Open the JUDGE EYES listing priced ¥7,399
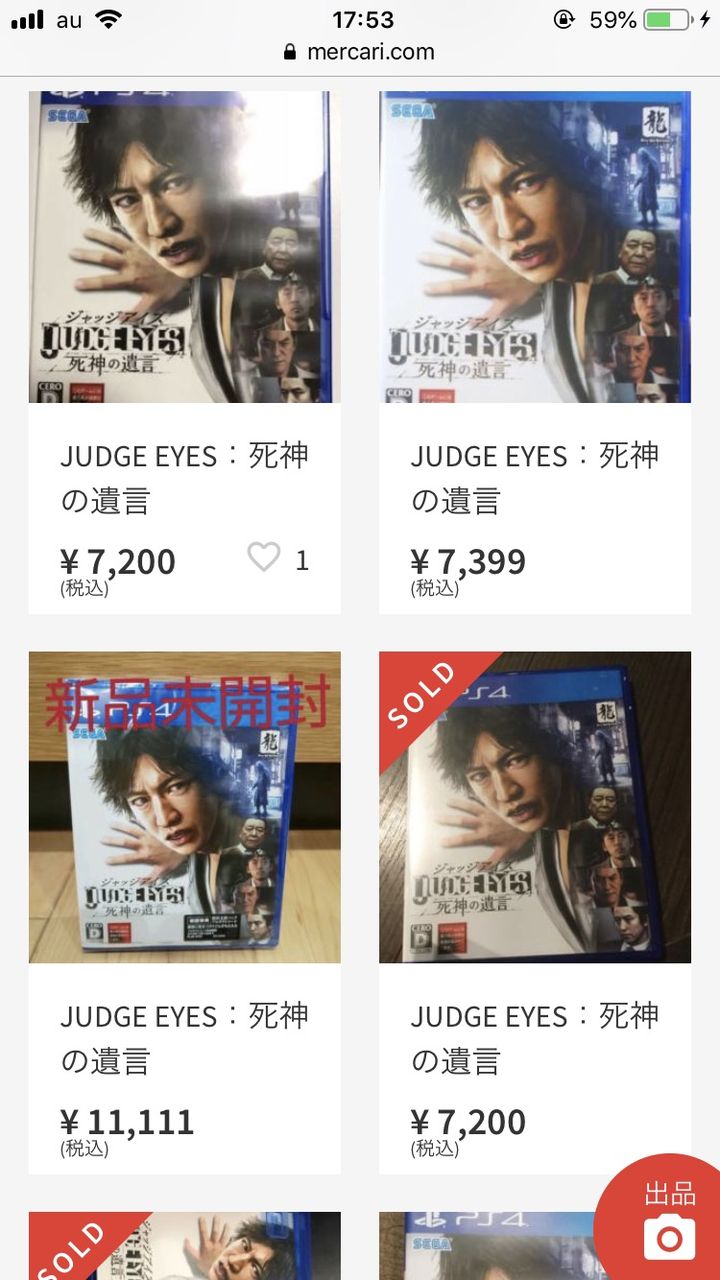This screenshot has height=1280, width=720. [535, 352]
